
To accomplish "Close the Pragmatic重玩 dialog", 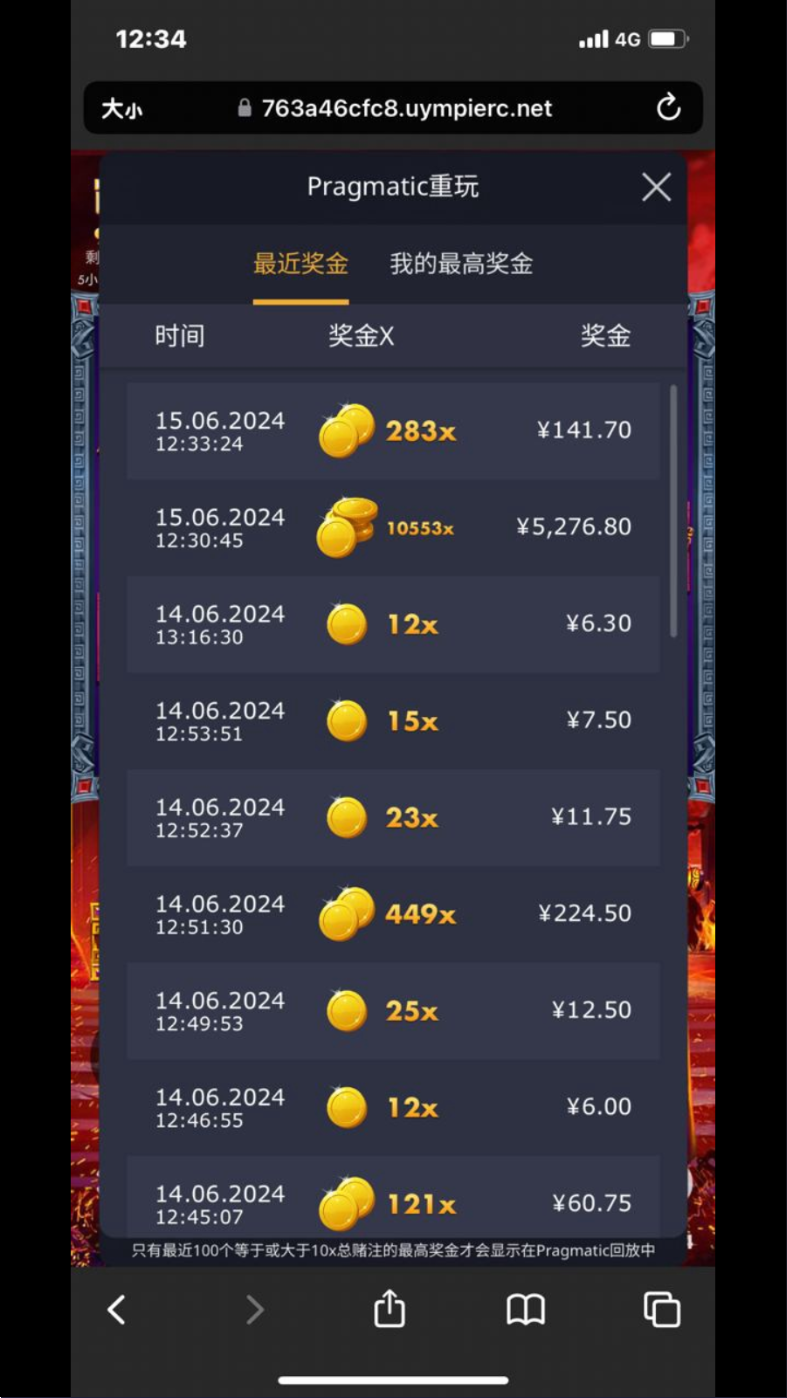I will point(656,187).
